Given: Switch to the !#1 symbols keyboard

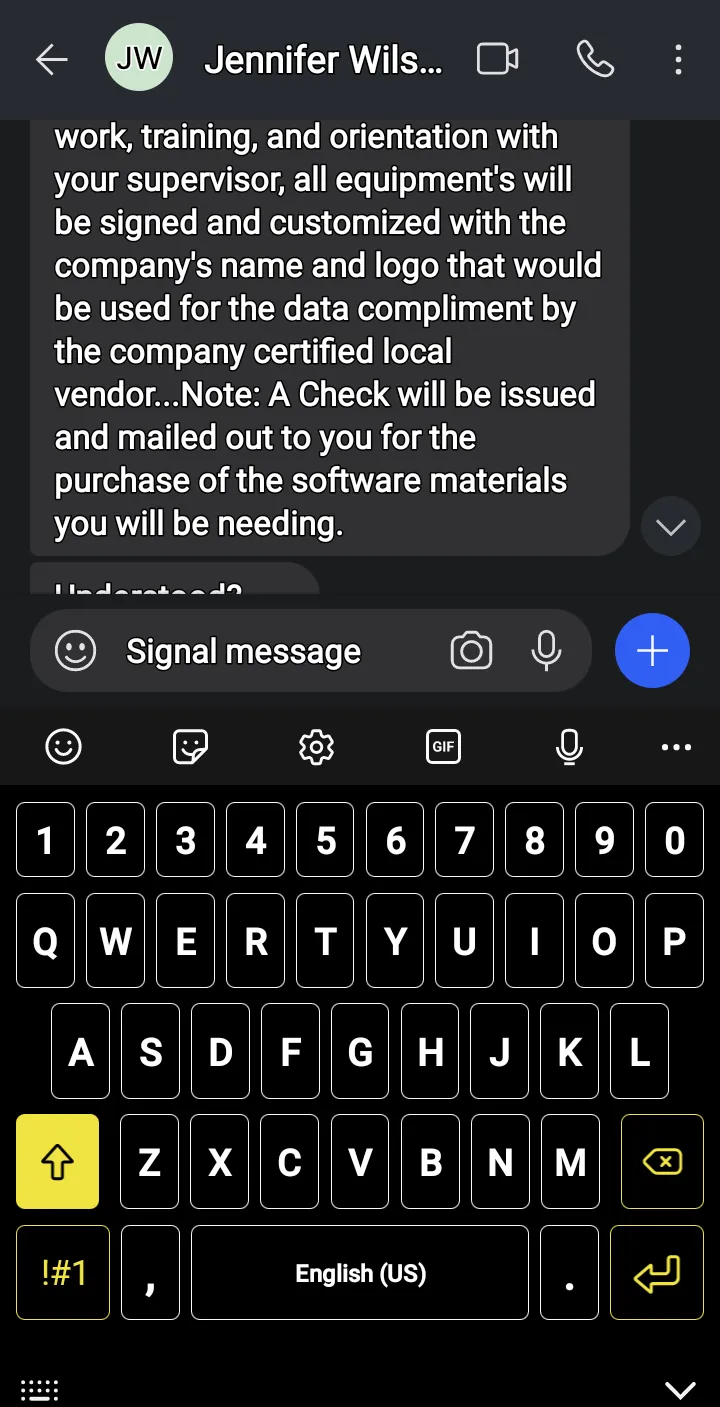Looking at the screenshot, I should click(63, 1272).
